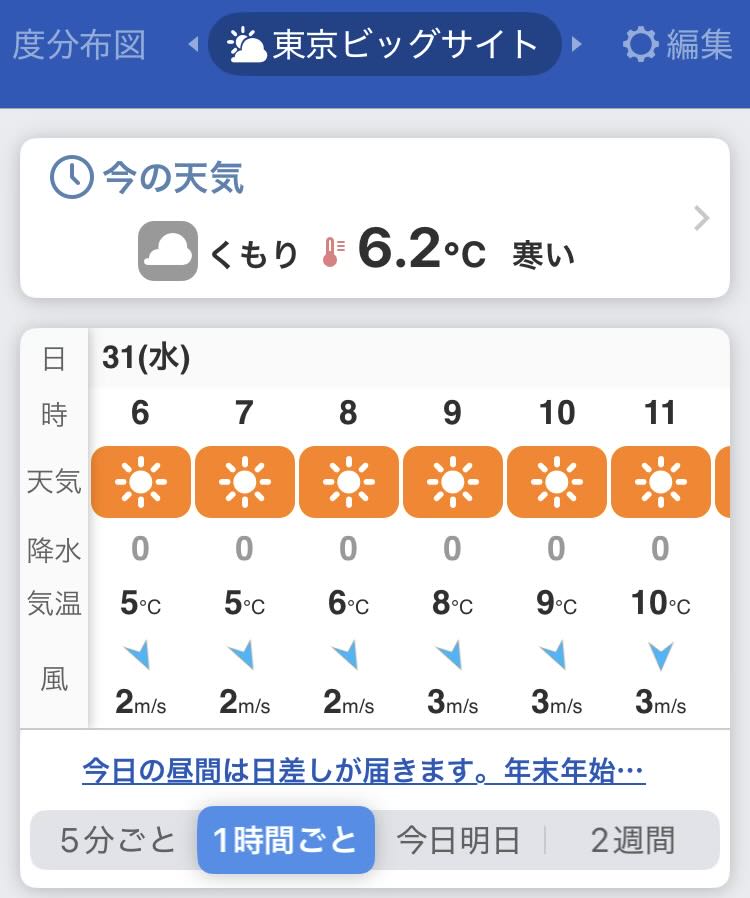
Task: View the 2週間 forecast
Action: coord(632,840)
